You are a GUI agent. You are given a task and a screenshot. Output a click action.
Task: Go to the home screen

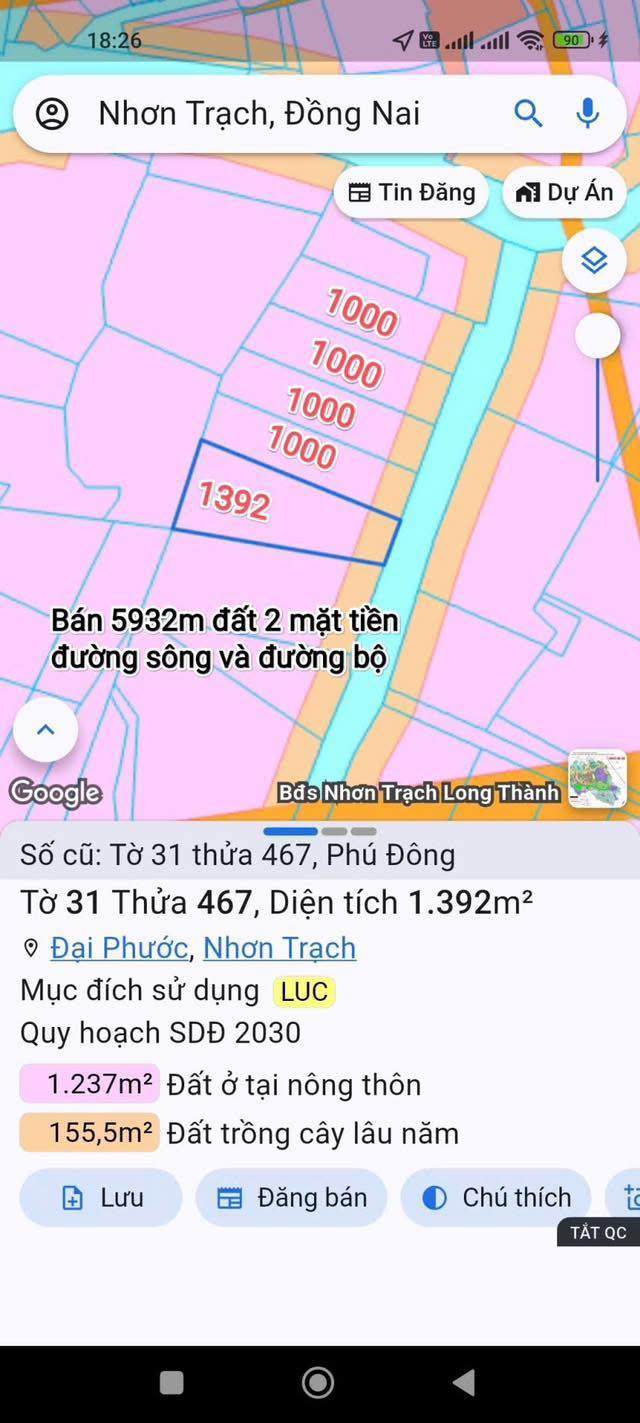click(318, 1383)
